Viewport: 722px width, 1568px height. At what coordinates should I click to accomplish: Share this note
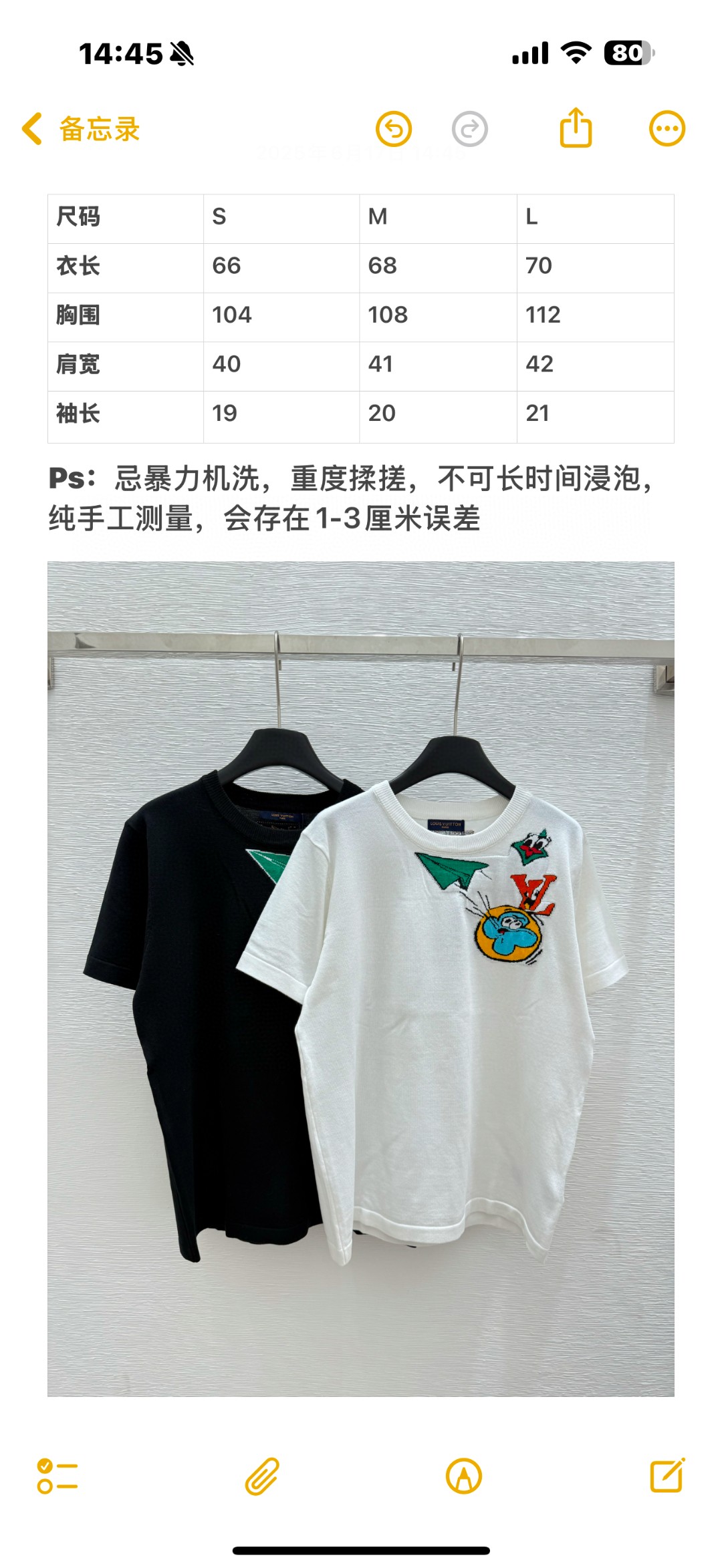pos(576,128)
